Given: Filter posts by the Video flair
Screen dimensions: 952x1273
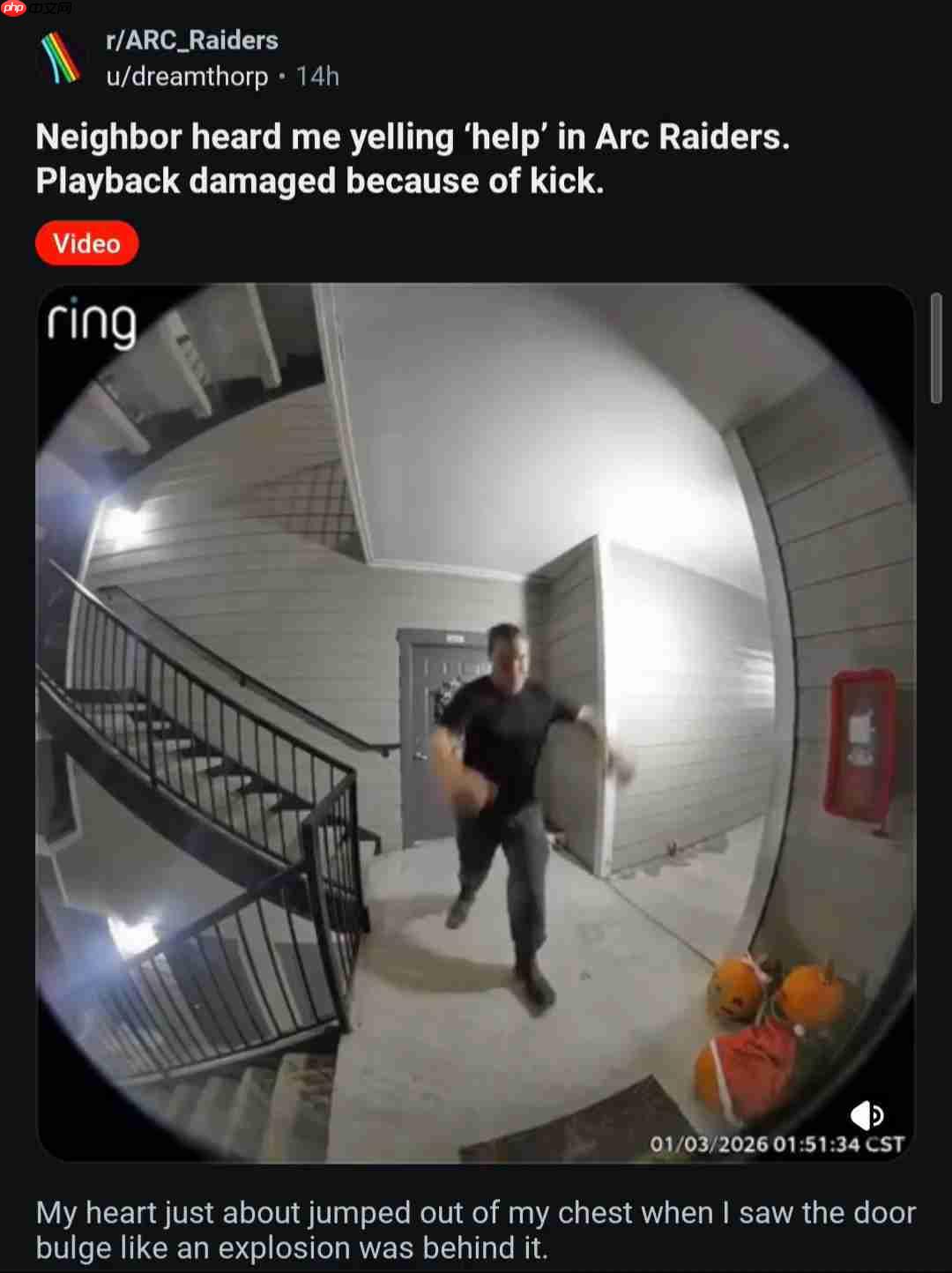Looking at the screenshot, I should [86, 243].
